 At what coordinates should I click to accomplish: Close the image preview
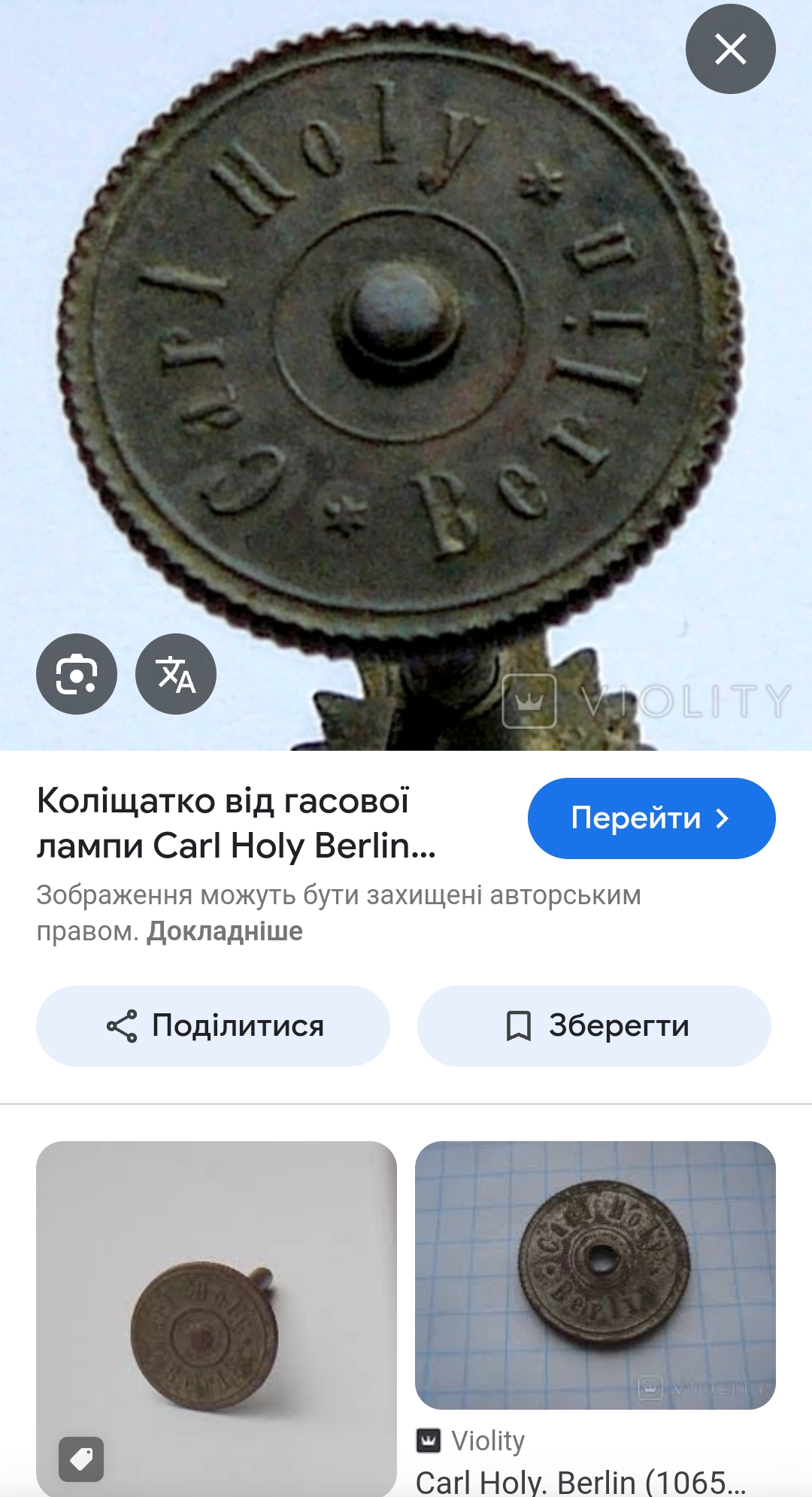[x=730, y=50]
